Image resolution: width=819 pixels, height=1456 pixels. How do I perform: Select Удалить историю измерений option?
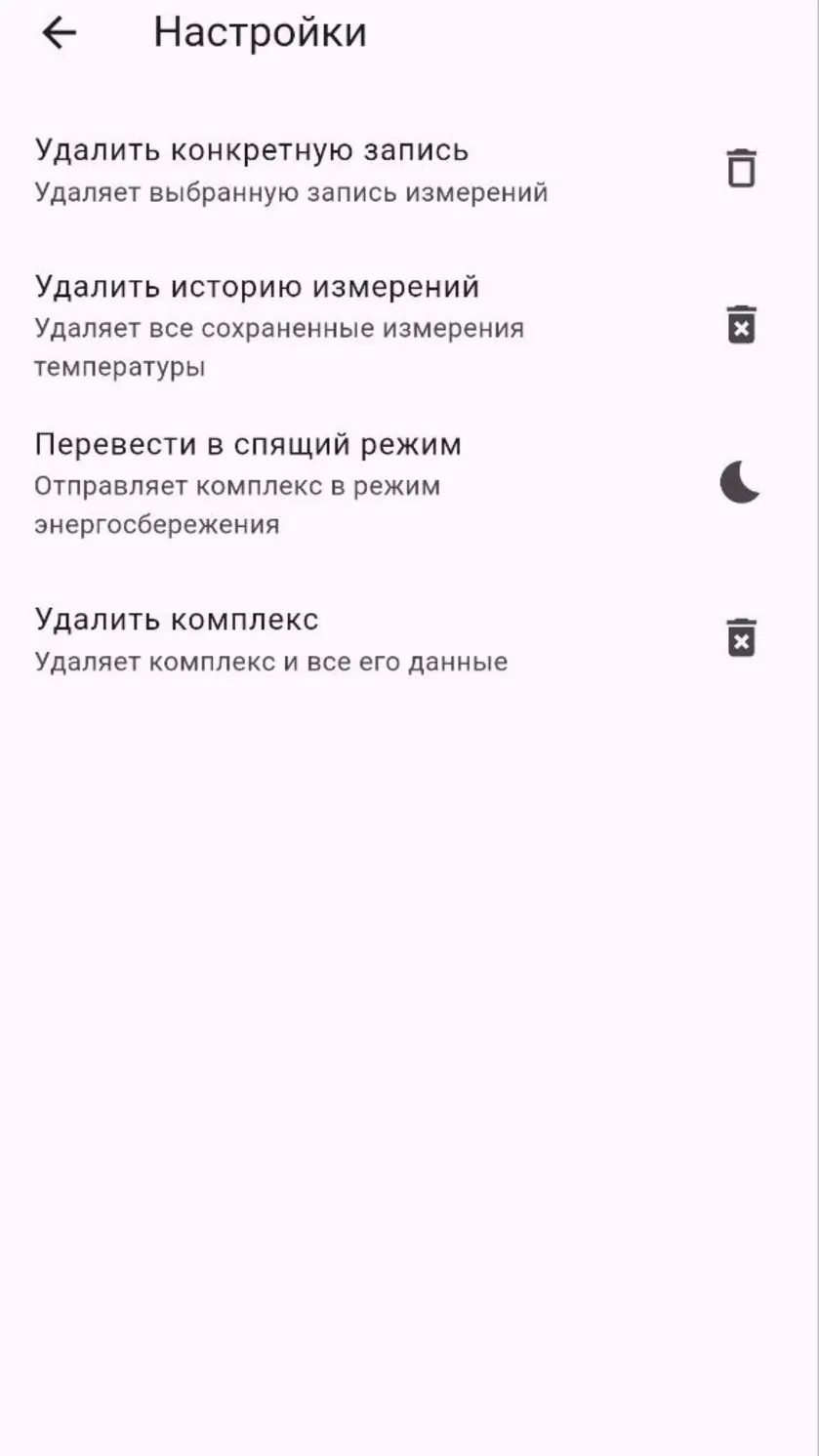click(x=409, y=325)
